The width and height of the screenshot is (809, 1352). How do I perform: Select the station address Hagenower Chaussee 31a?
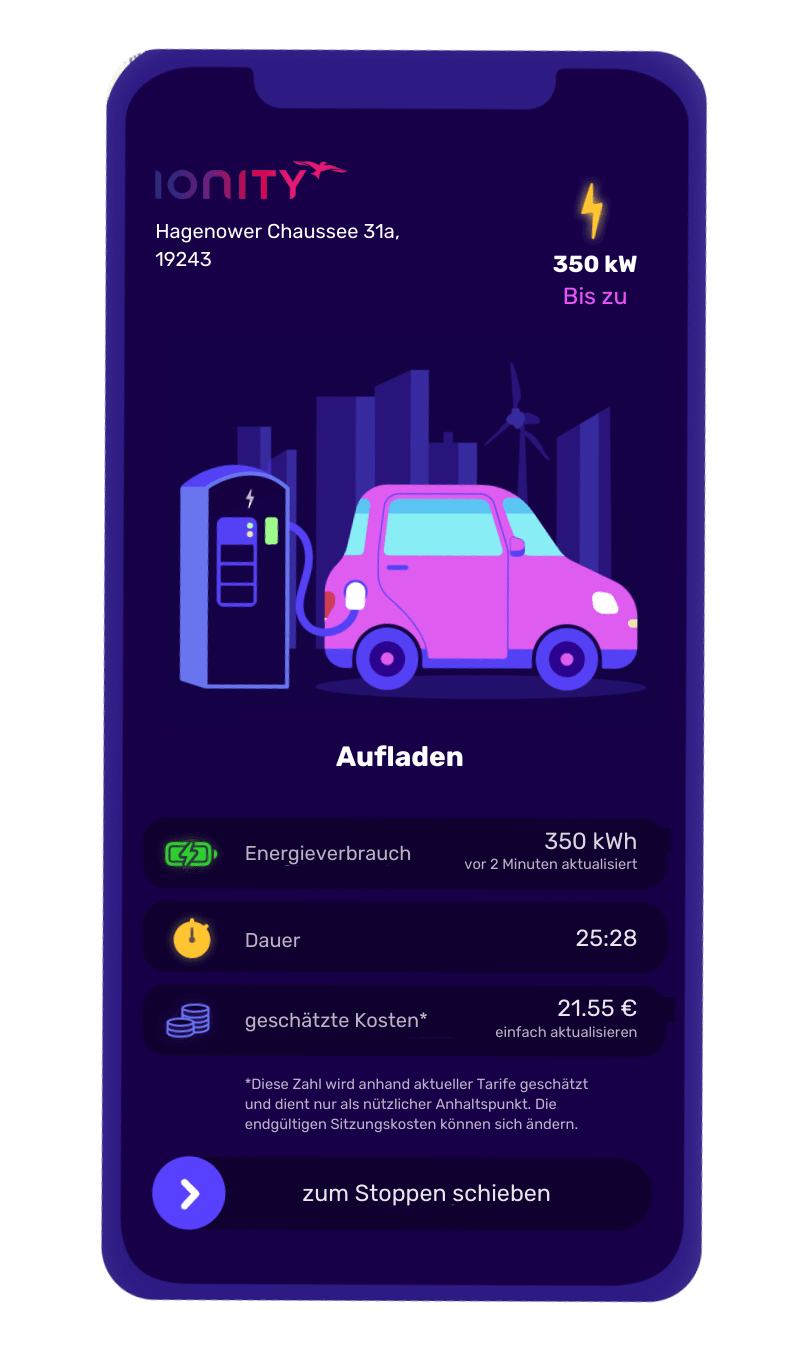pyautogui.click(x=279, y=243)
